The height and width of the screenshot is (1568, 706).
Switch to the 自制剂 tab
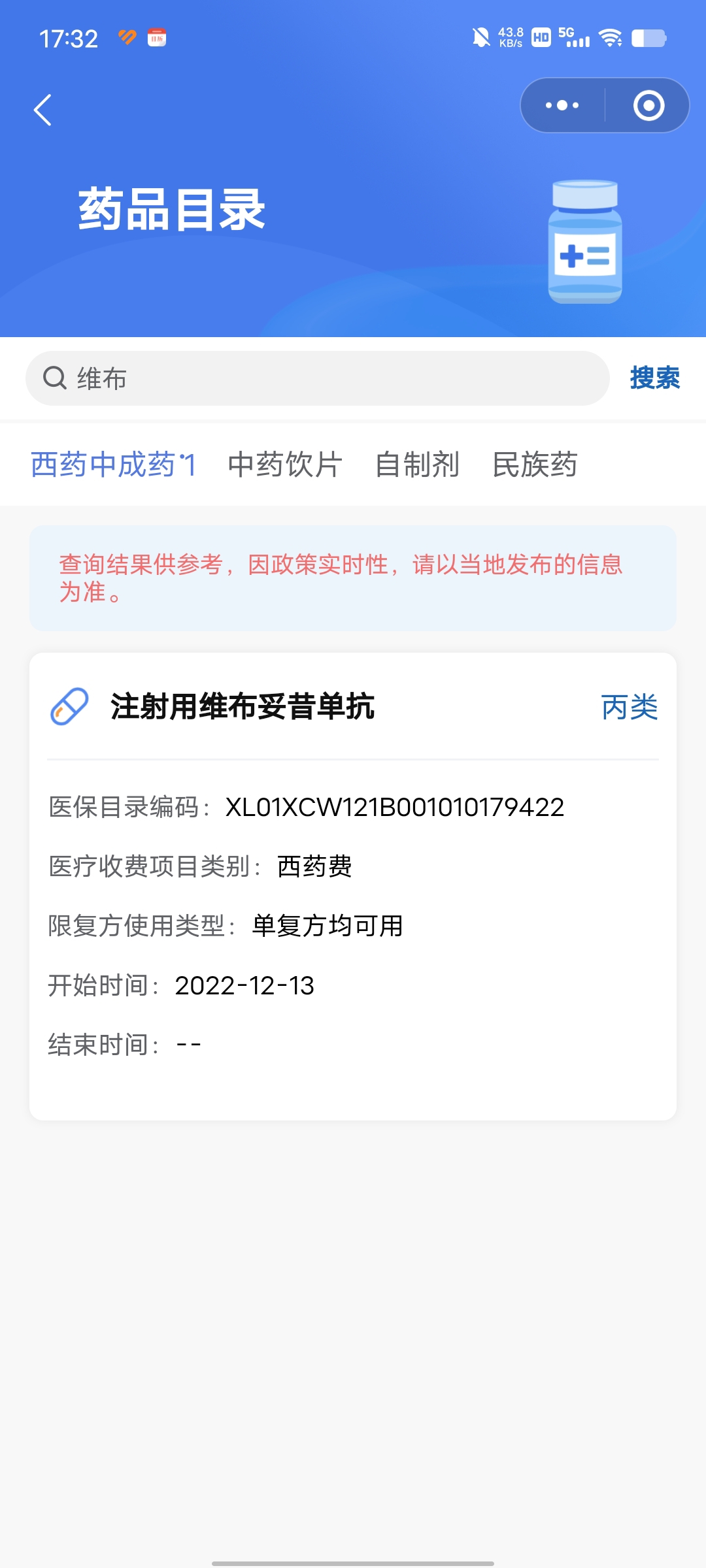417,465
